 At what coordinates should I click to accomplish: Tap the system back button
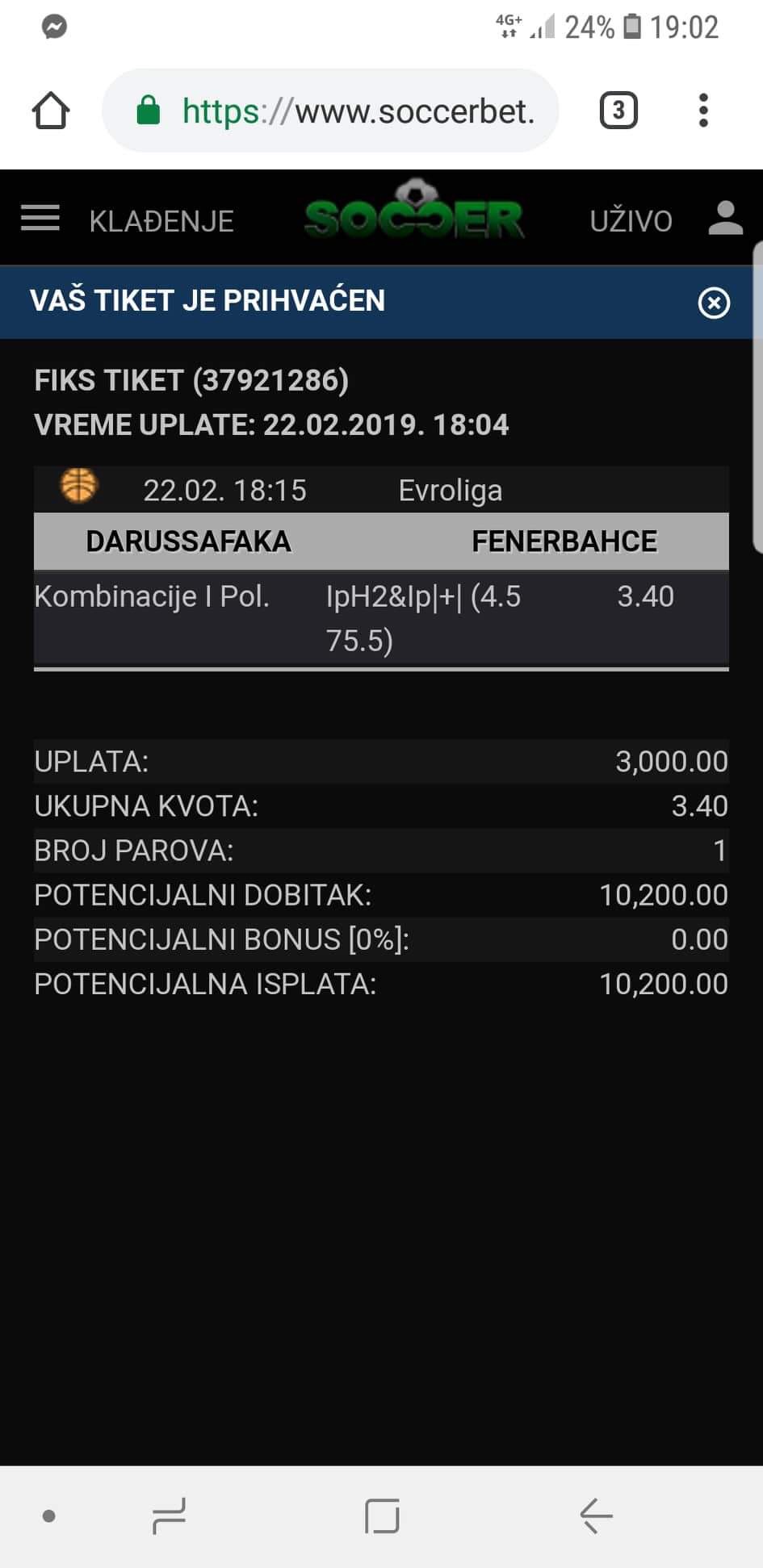click(596, 1516)
